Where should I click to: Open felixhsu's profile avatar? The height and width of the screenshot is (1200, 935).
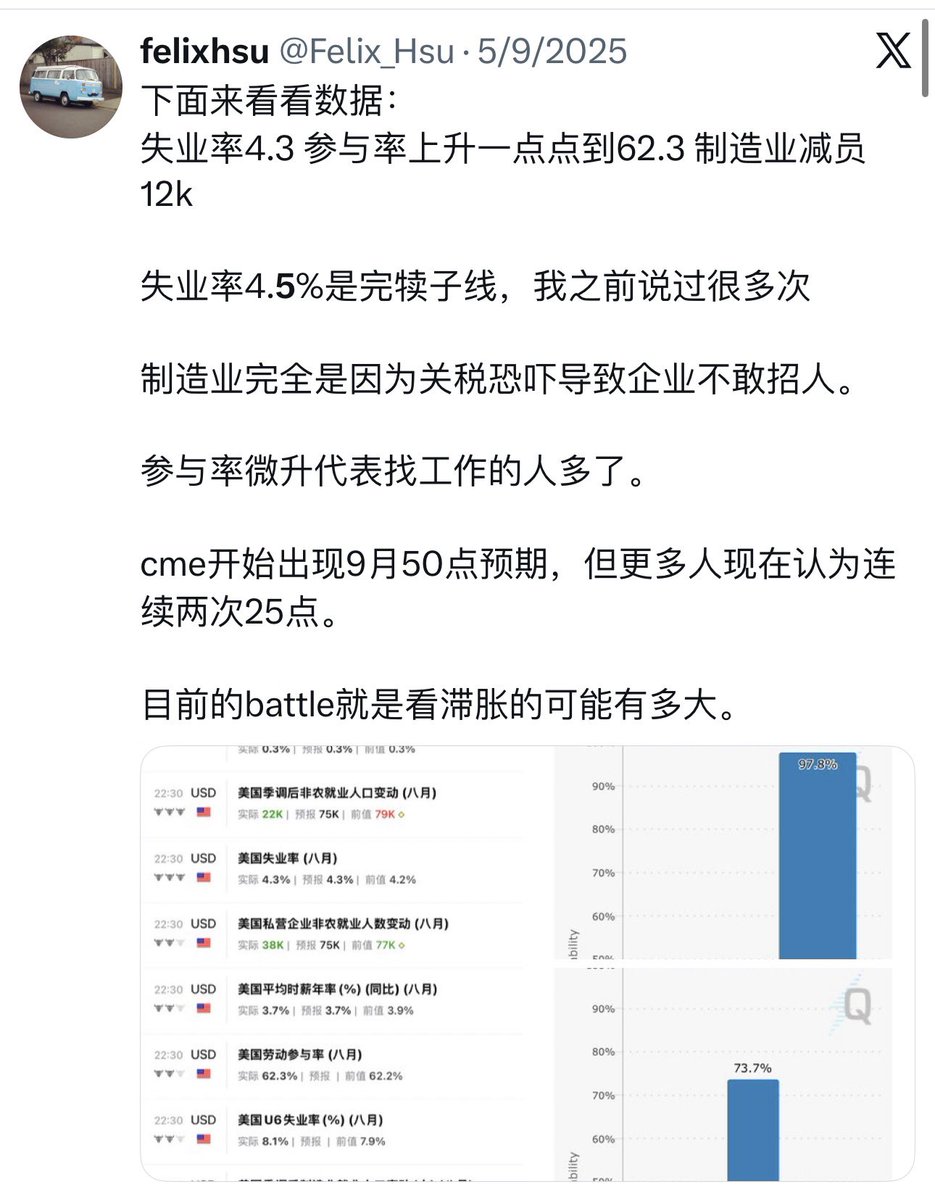(x=70, y=86)
